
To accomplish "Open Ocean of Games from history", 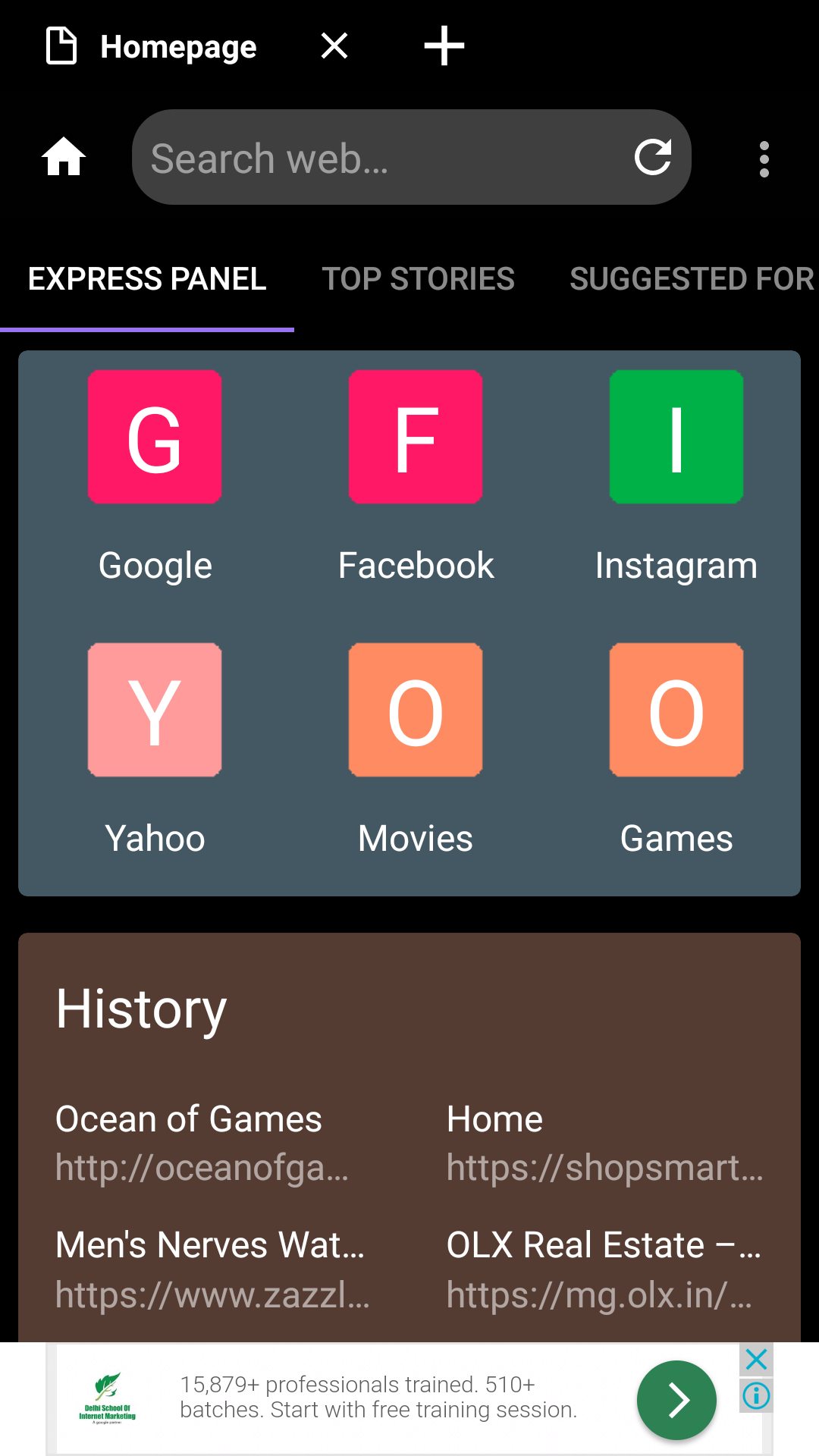I will click(x=187, y=1118).
